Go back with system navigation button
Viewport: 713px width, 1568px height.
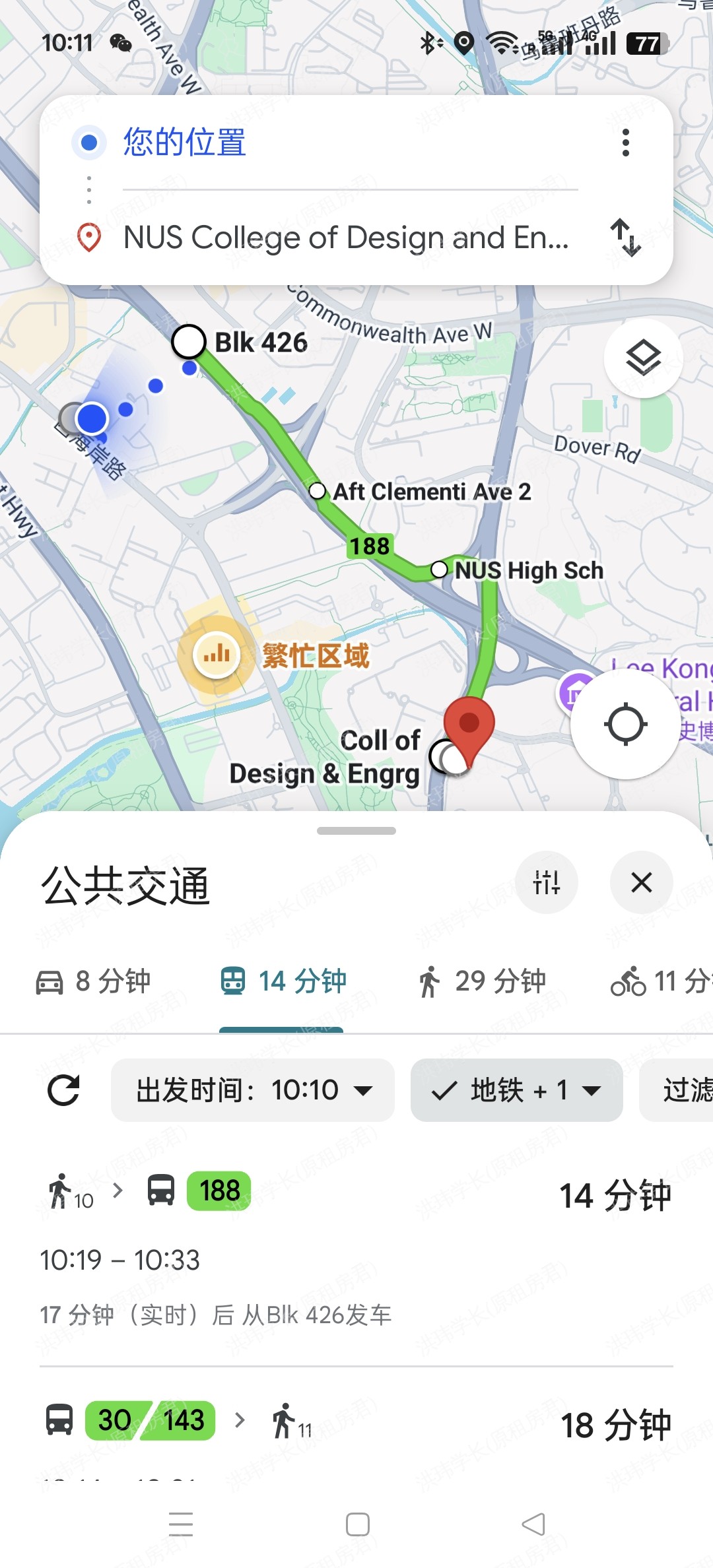click(533, 1524)
